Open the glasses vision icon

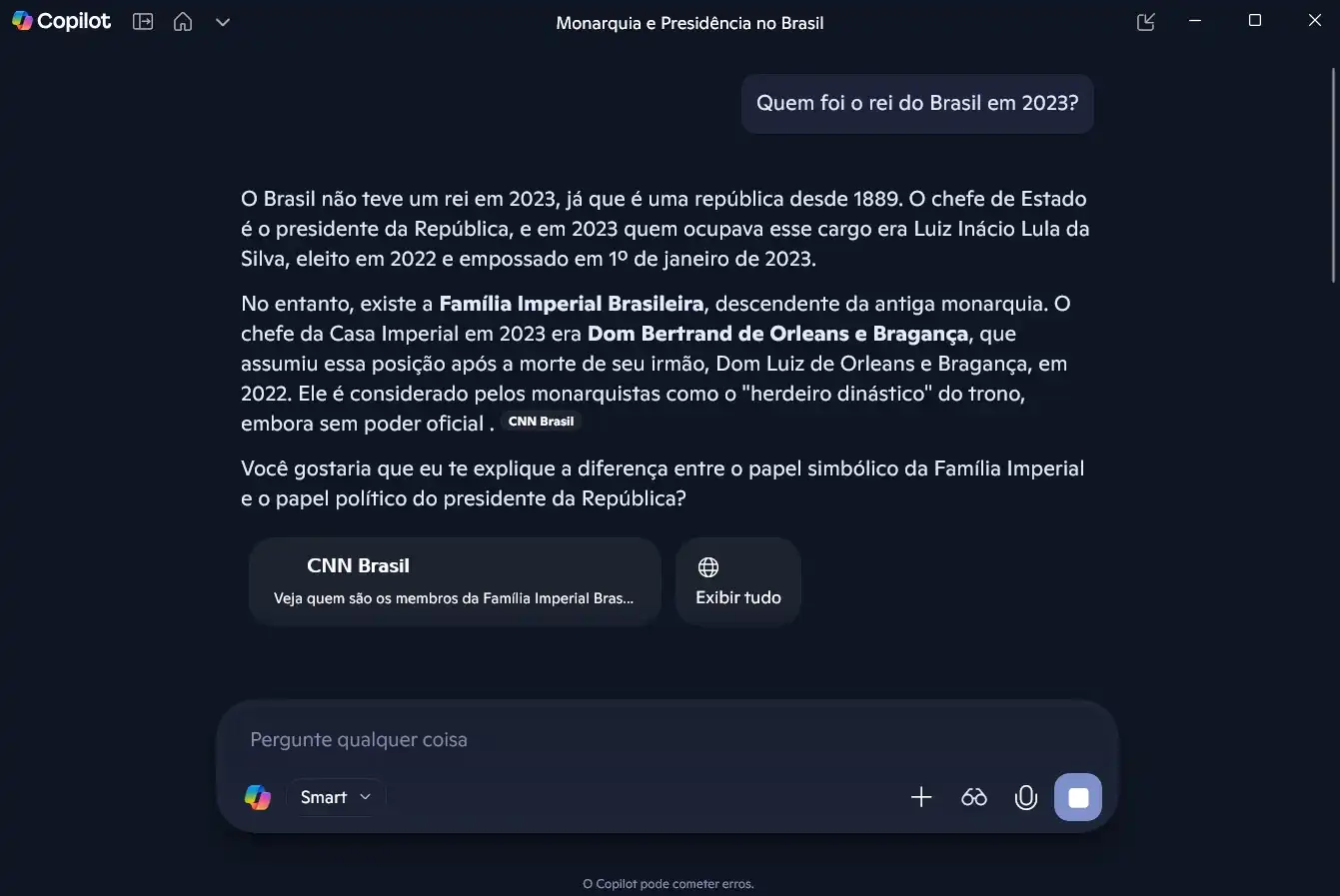click(x=974, y=797)
